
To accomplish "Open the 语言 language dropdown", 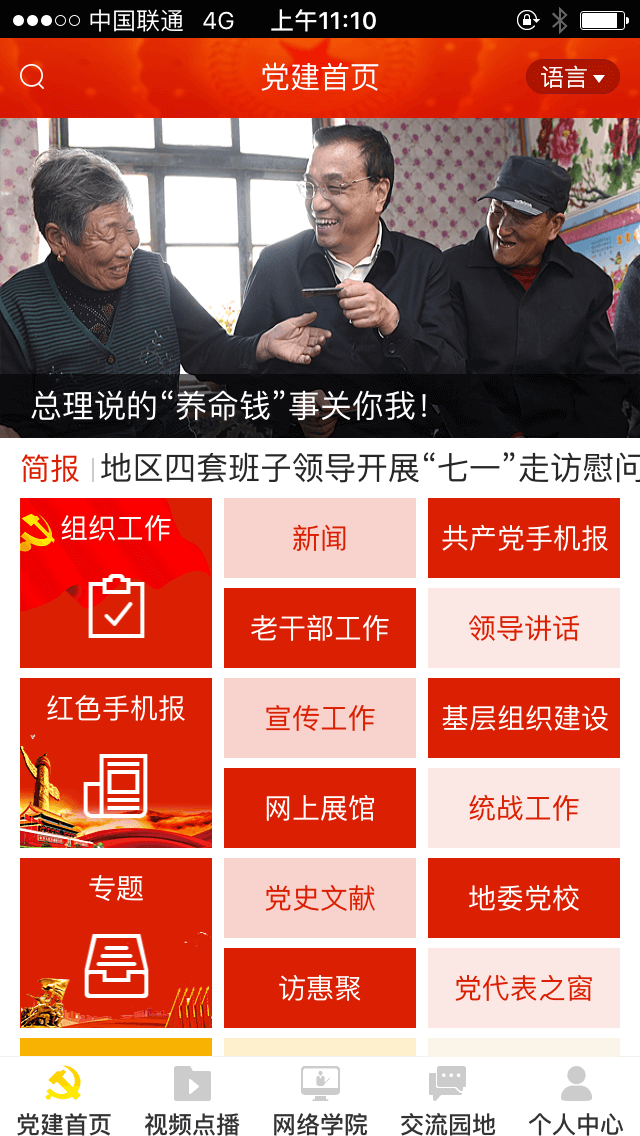I will pos(573,77).
